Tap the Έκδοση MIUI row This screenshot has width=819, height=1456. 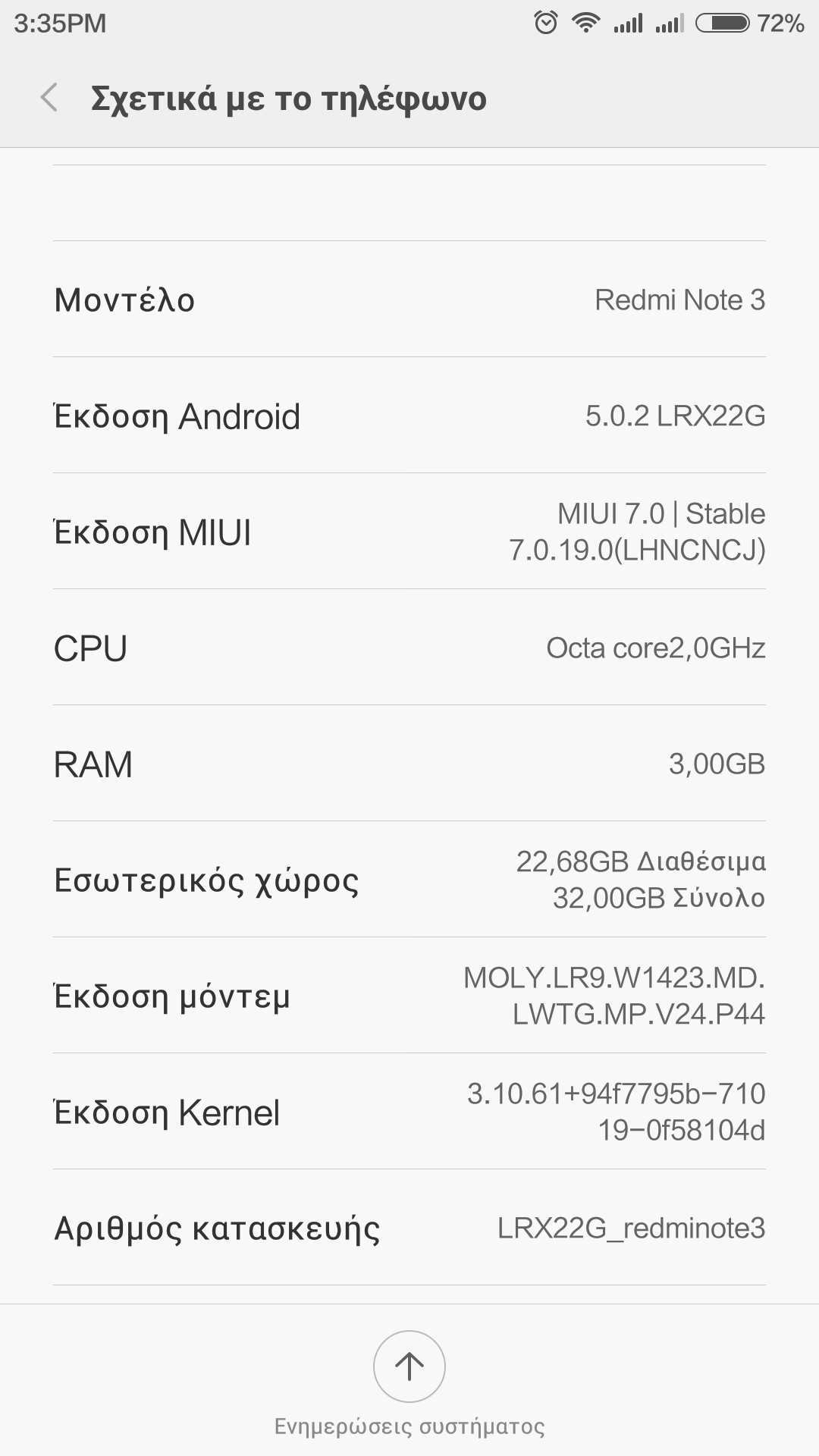409,532
